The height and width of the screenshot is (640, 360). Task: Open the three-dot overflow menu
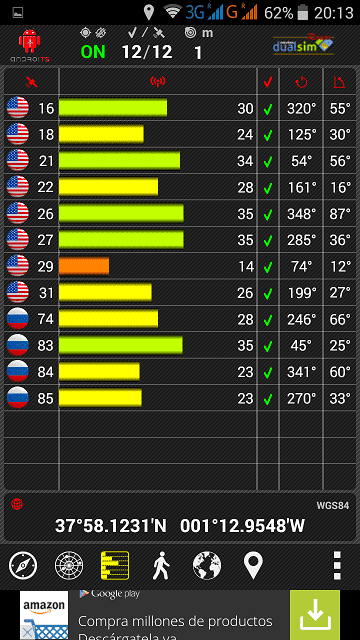[x=337, y=566]
